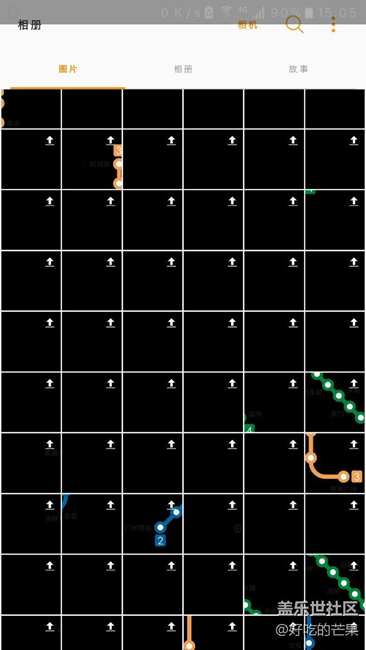366x650 pixels.
Task: Switch to the 相册 albums tab
Action: pos(183,69)
